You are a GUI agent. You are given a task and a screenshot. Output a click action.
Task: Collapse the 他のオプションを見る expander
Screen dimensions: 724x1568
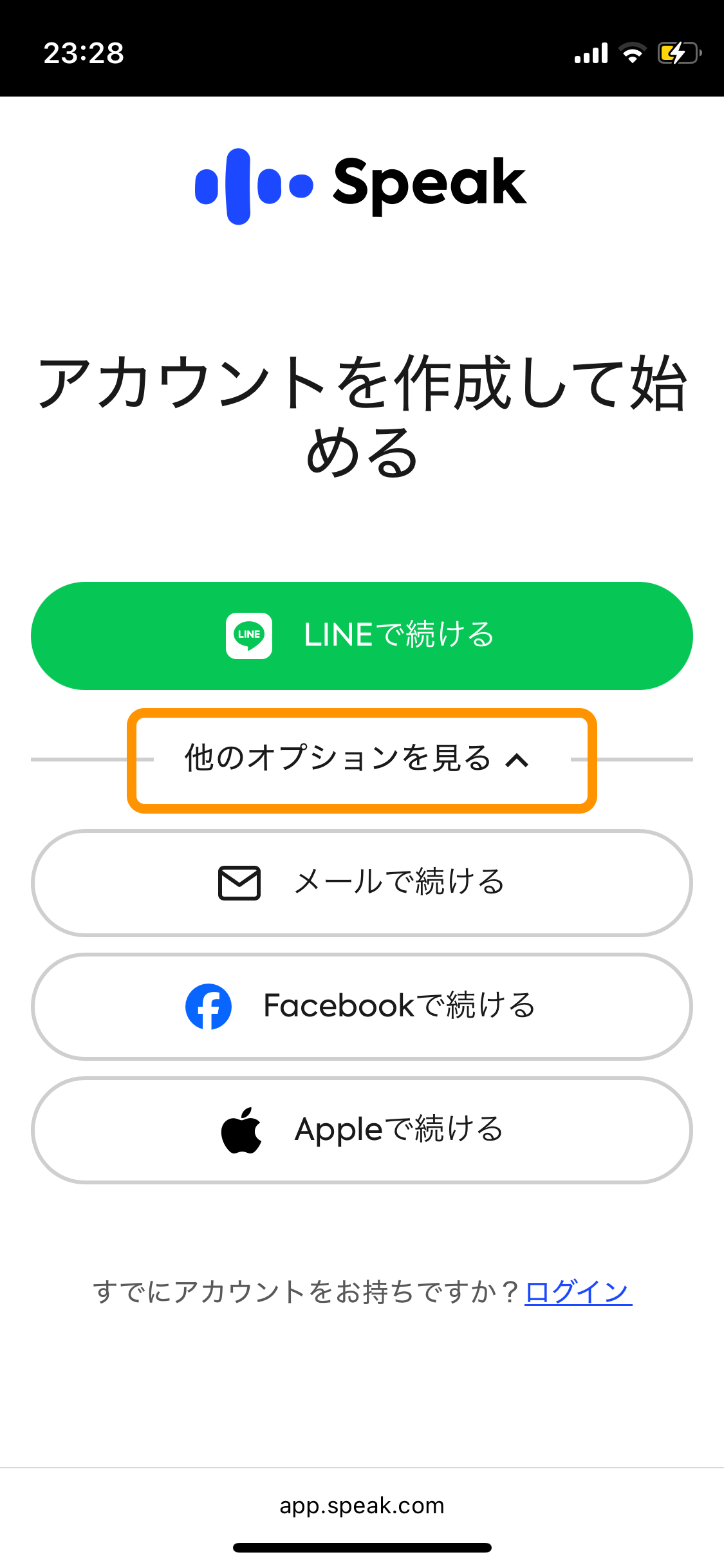(362, 760)
